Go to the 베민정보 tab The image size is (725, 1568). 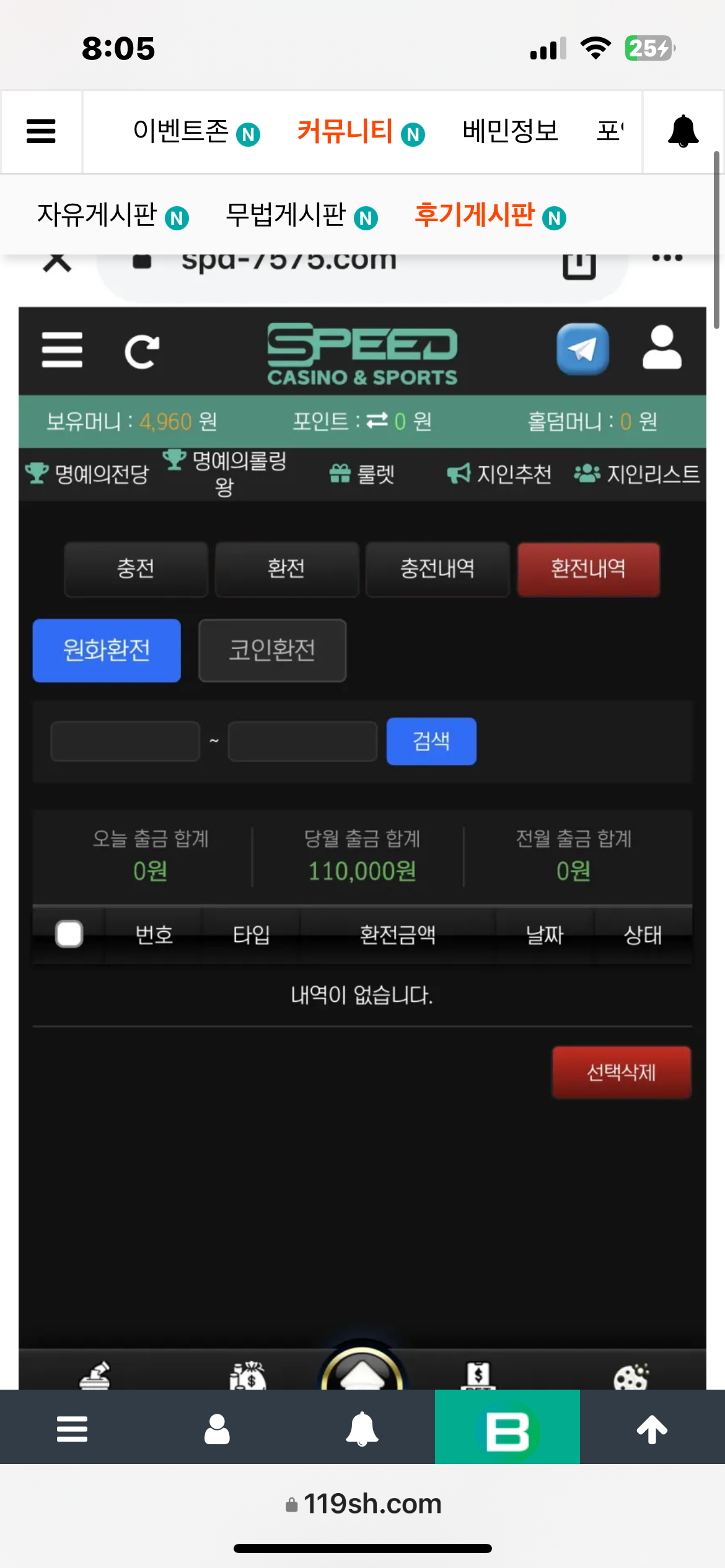510,131
